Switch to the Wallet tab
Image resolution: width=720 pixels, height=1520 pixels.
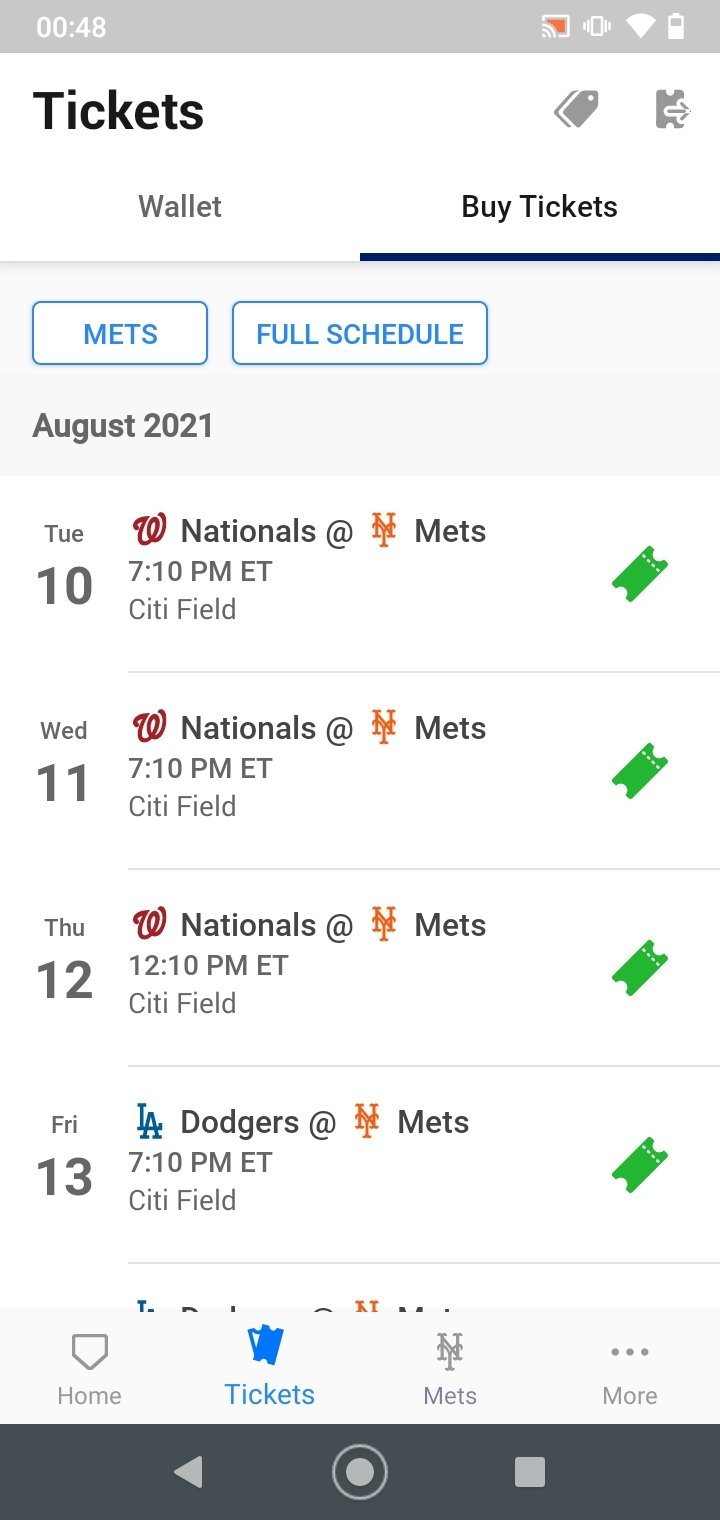180,207
